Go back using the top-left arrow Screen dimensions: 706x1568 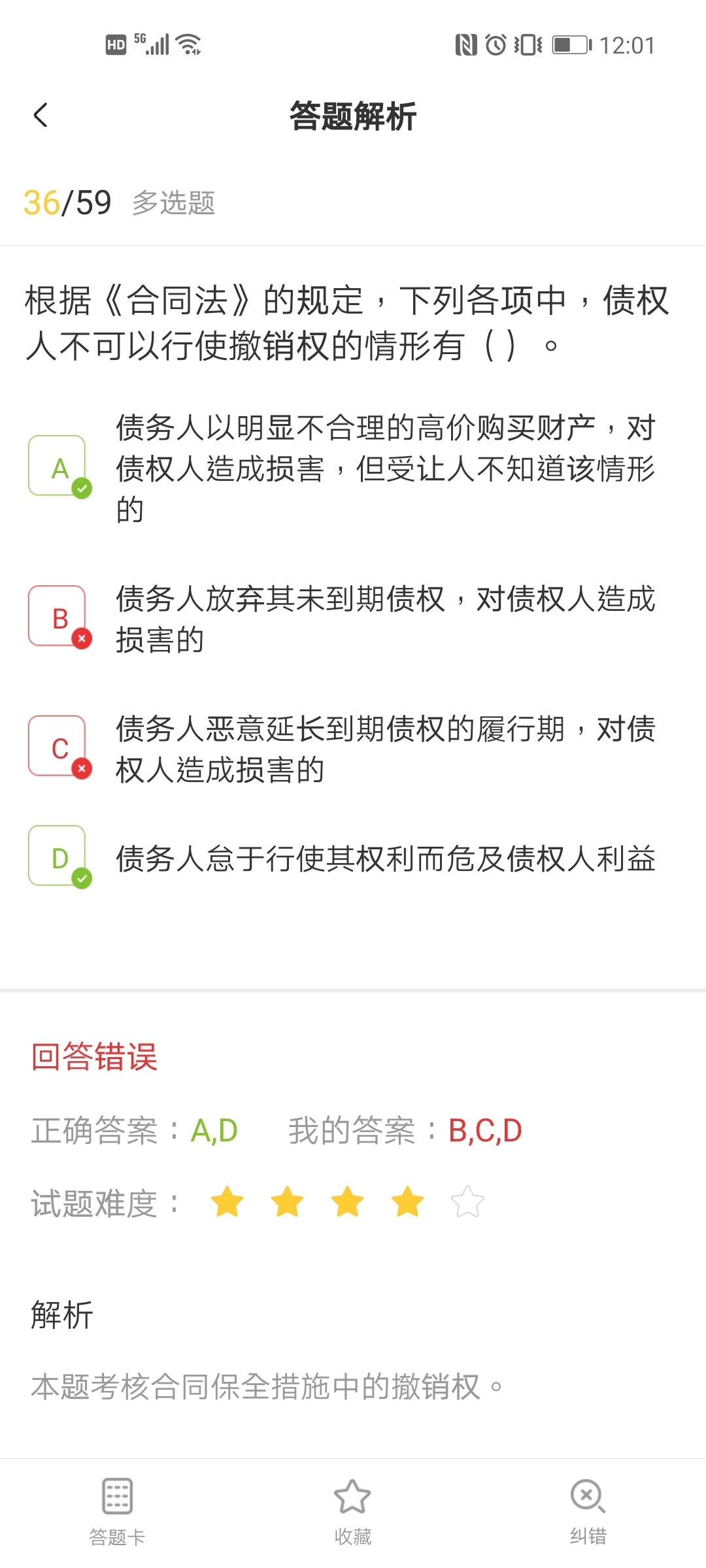[41, 116]
